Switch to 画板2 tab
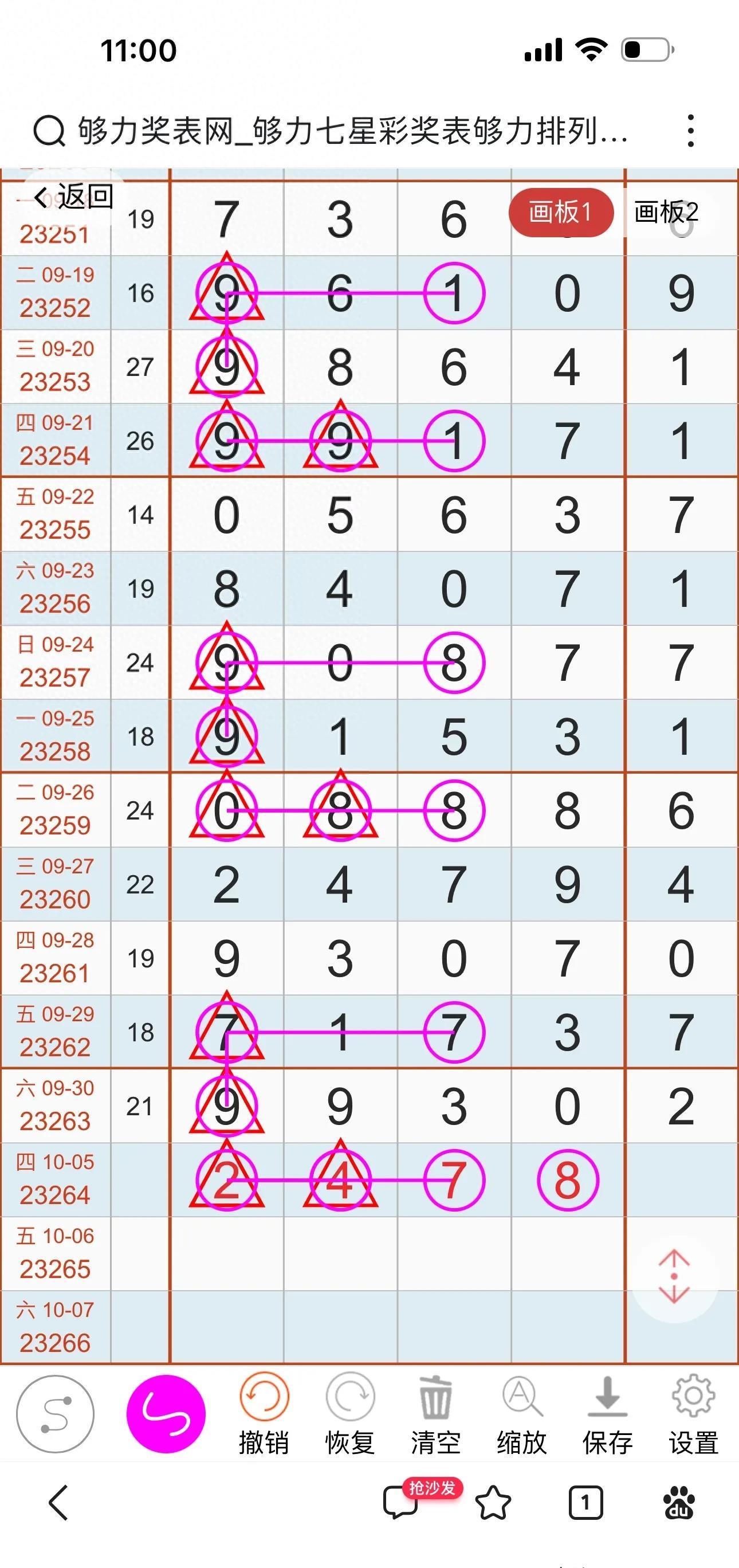The height and width of the screenshot is (1568, 739). pyautogui.click(x=667, y=213)
